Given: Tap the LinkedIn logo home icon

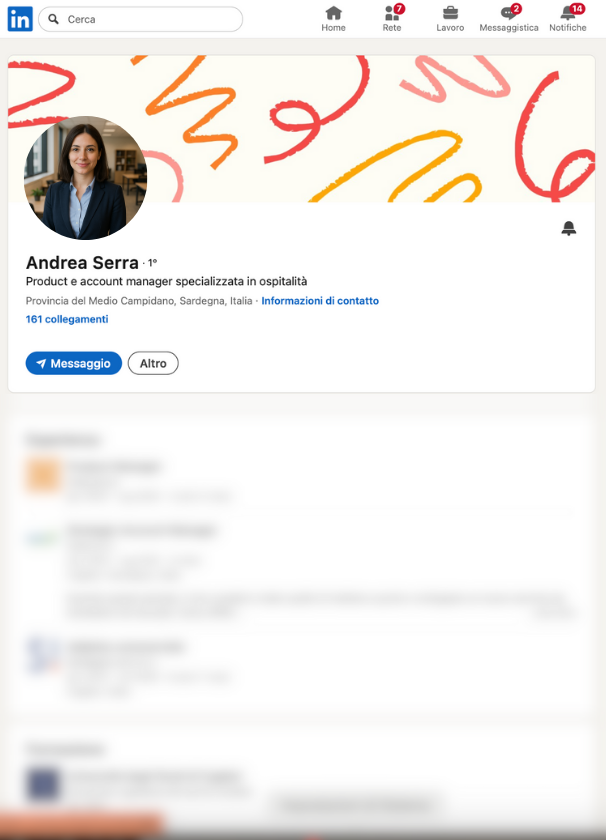Looking at the screenshot, I should (x=20, y=19).
